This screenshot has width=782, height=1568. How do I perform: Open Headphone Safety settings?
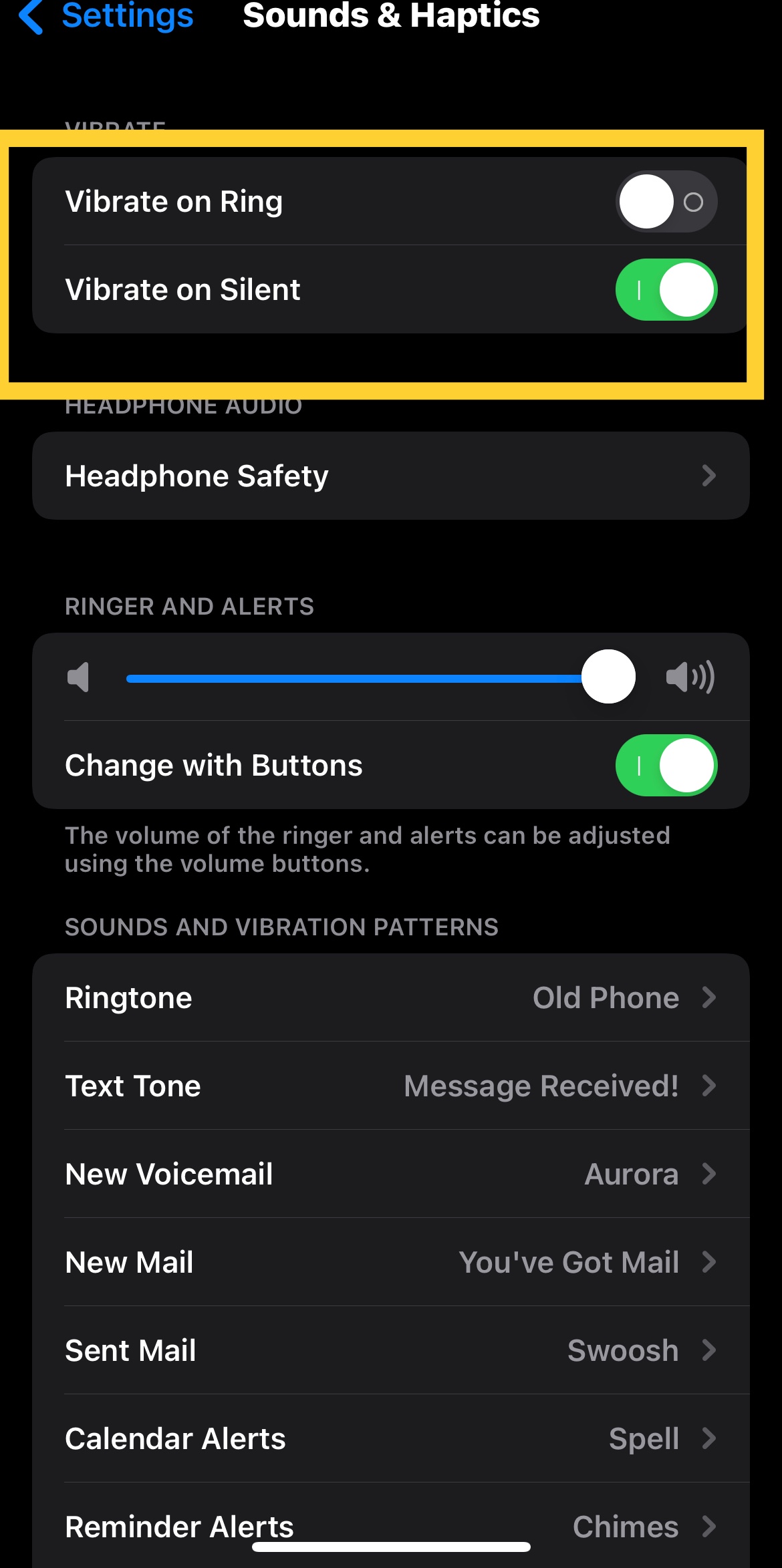(390, 476)
